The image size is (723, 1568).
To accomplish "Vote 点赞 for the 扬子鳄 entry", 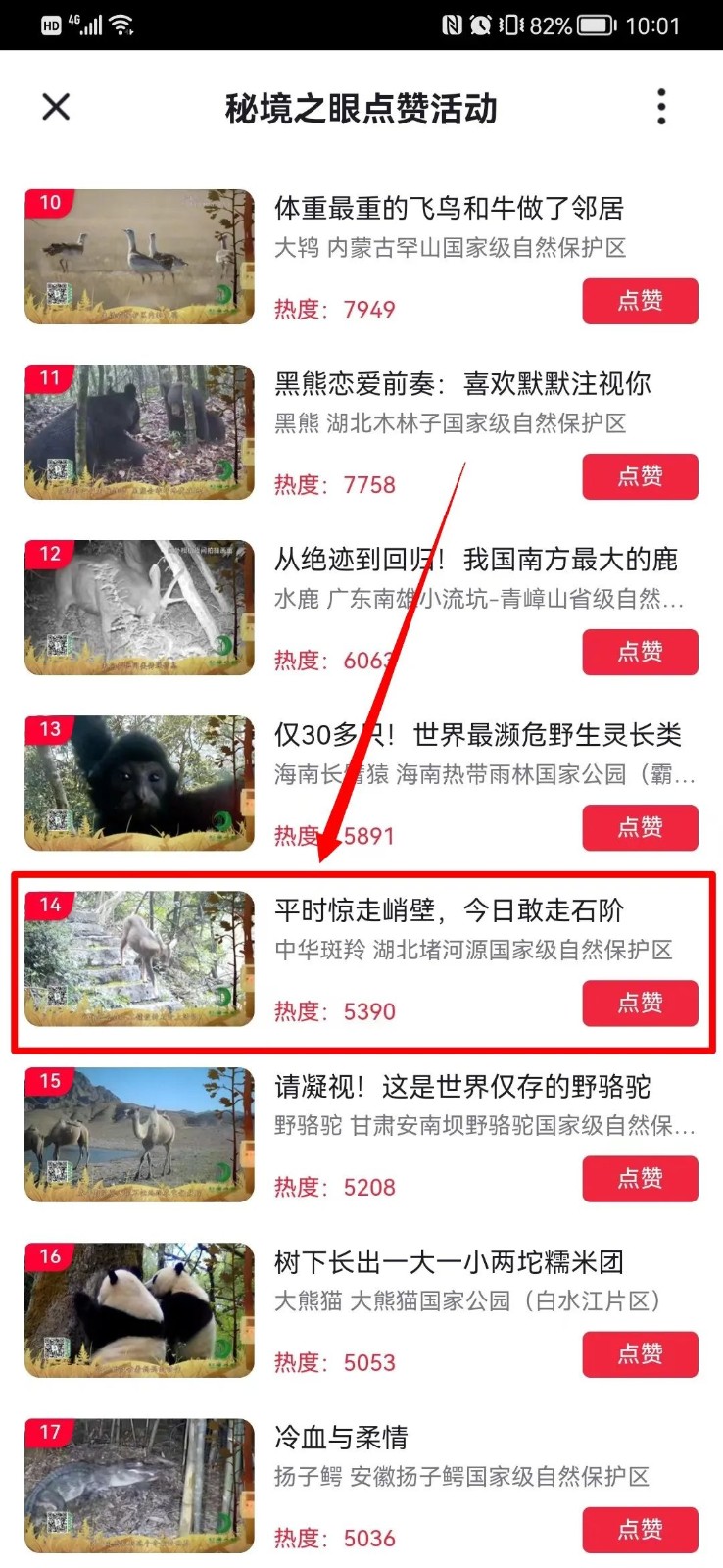I will coord(640,1529).
